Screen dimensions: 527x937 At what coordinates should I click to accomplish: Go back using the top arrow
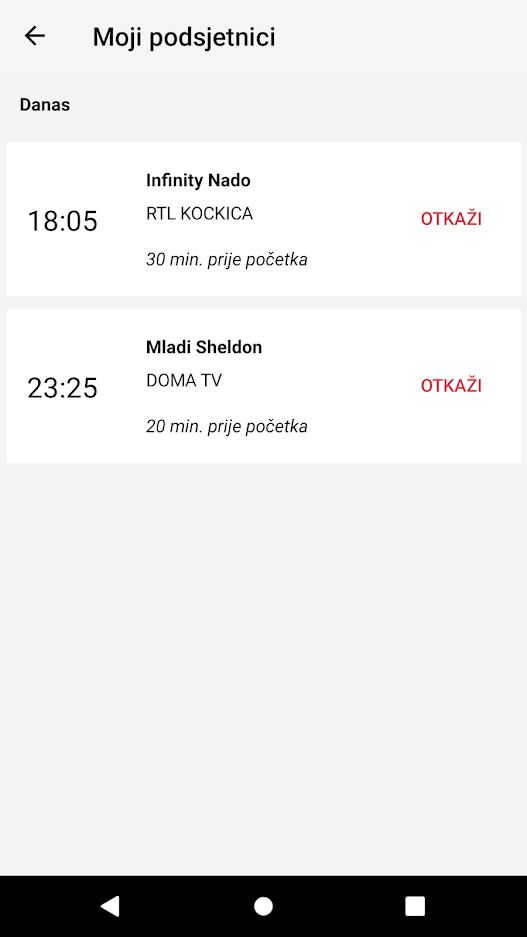pos(35,36)
